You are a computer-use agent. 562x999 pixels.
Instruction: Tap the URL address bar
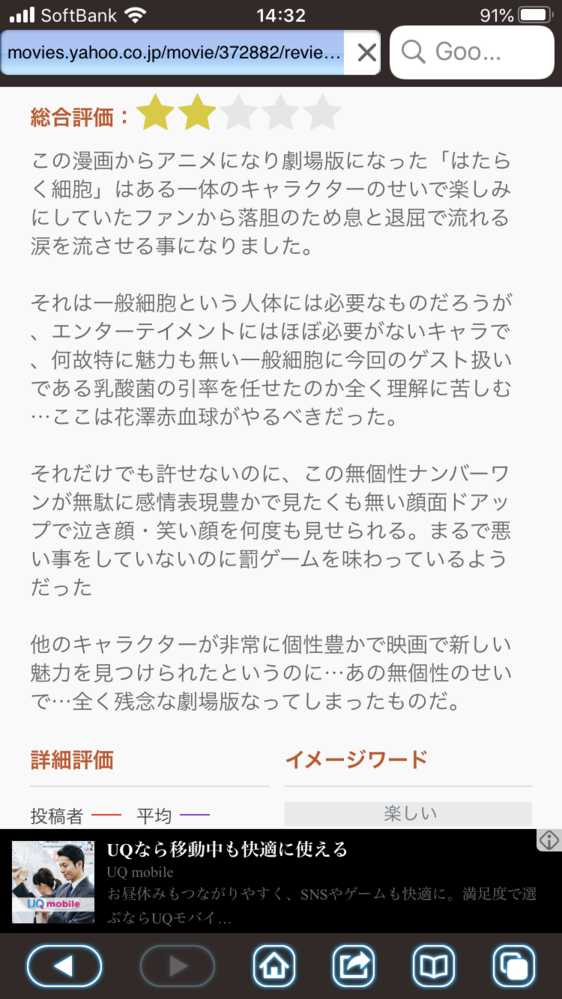click(x=173, y=52)
